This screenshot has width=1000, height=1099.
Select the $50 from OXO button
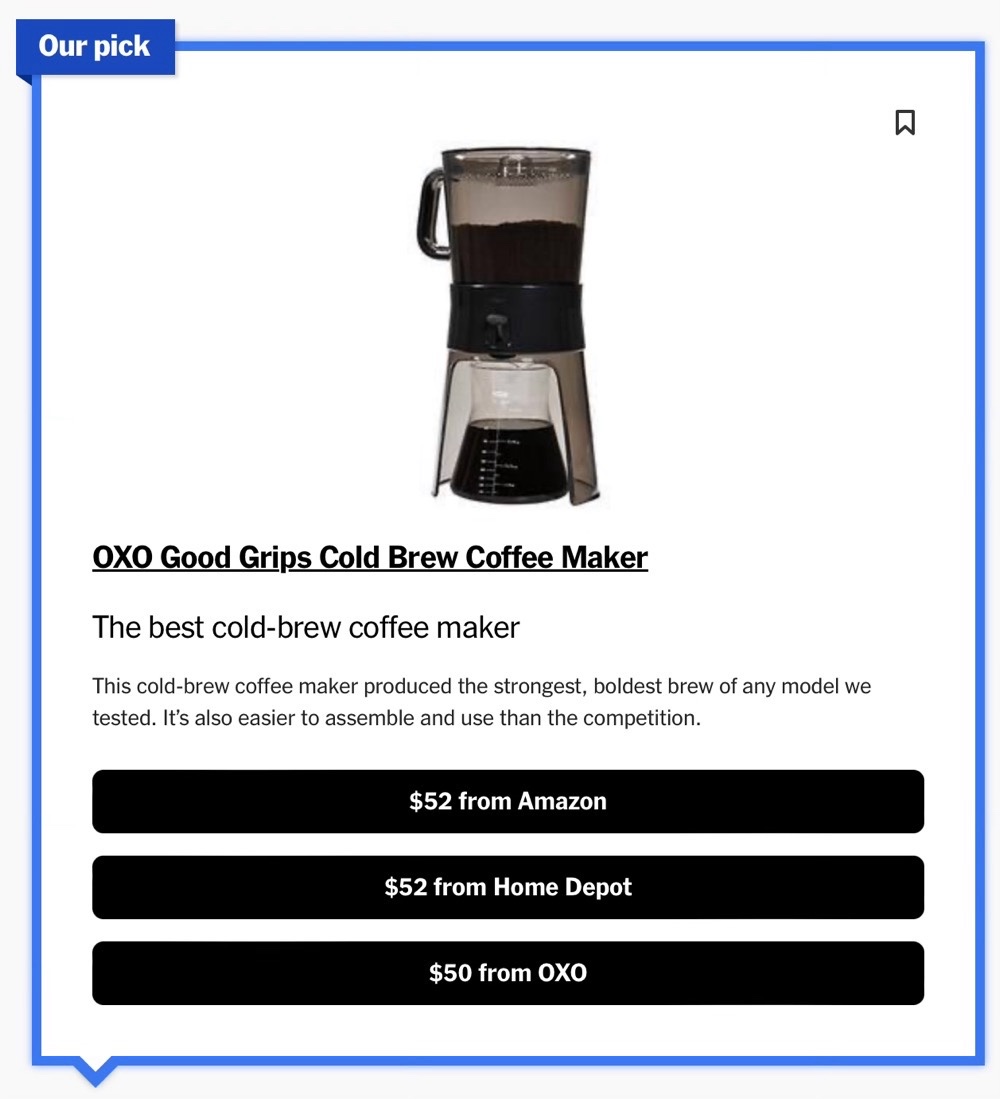(x=508, y=973)
